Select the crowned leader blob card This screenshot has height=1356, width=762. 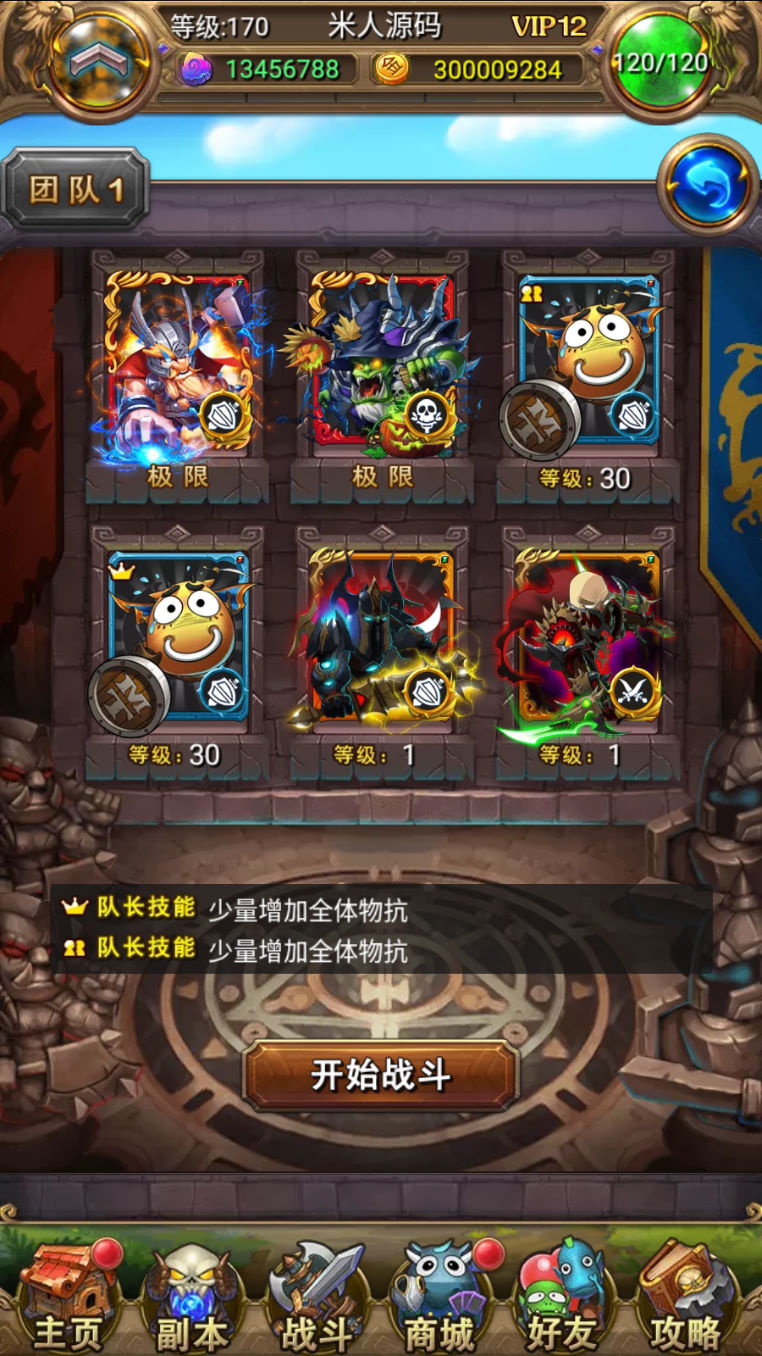click(178, 636)
